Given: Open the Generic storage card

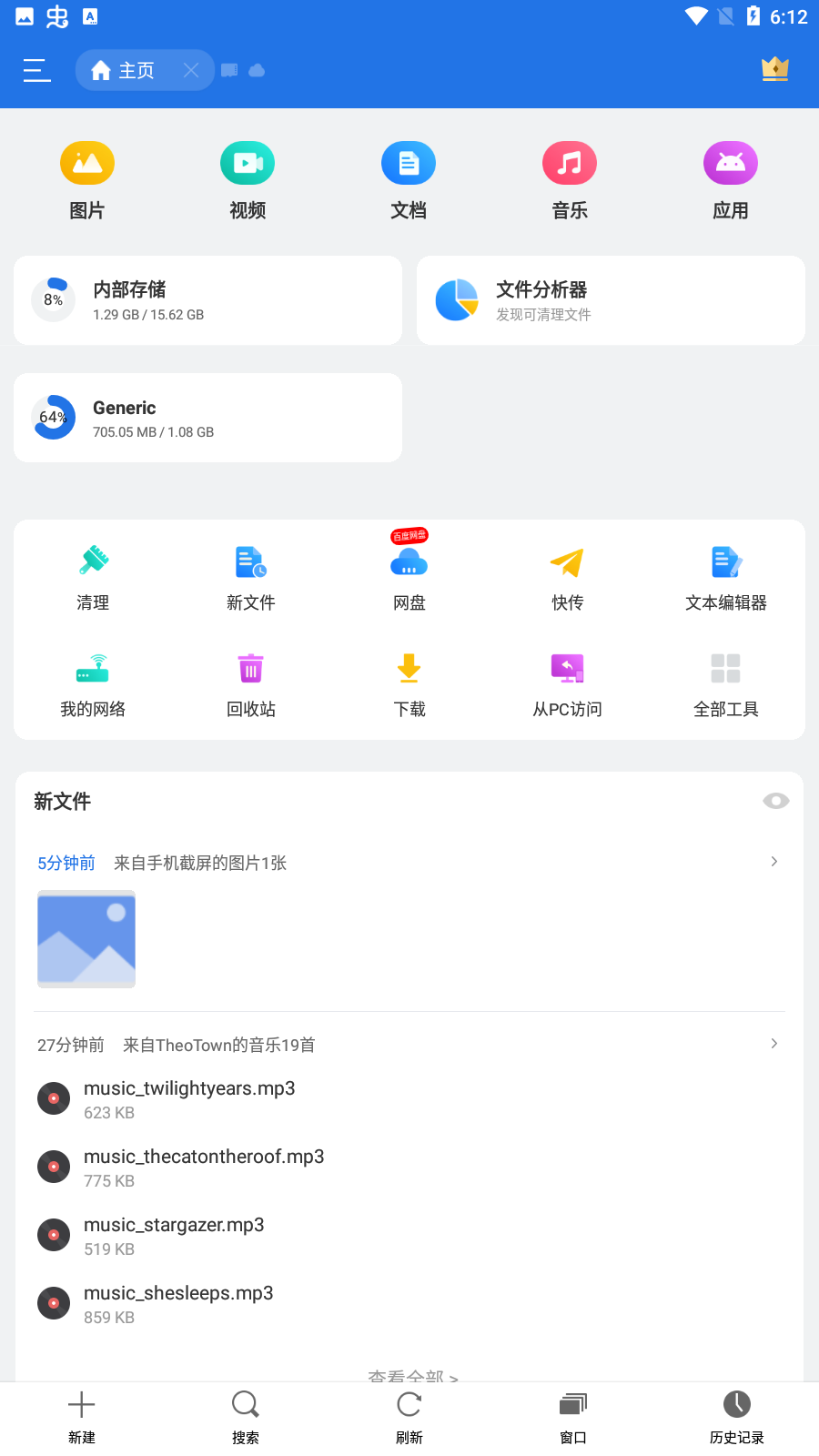Looking at the screenshot, I should tap(207, 418).
